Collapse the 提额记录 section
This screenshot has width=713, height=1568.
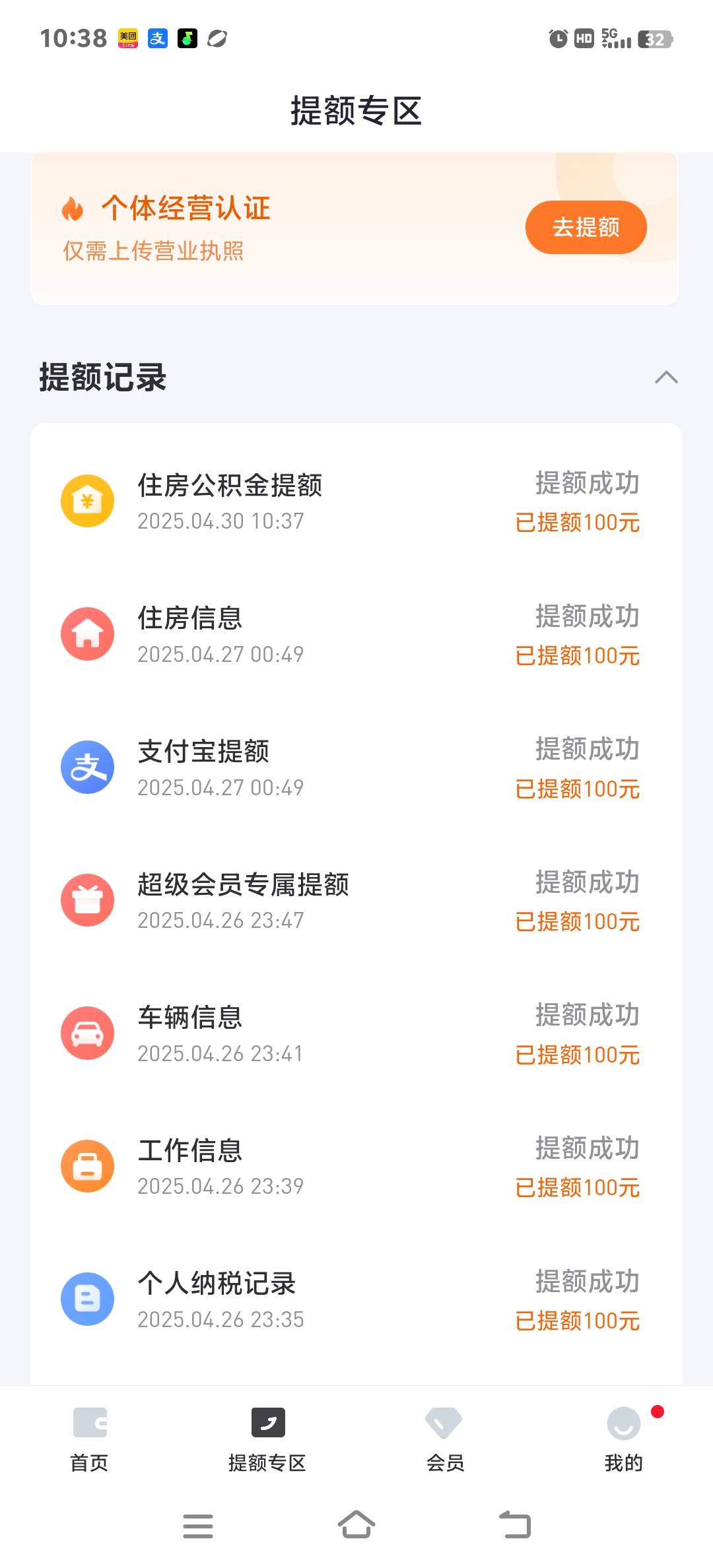pos(666,377)
